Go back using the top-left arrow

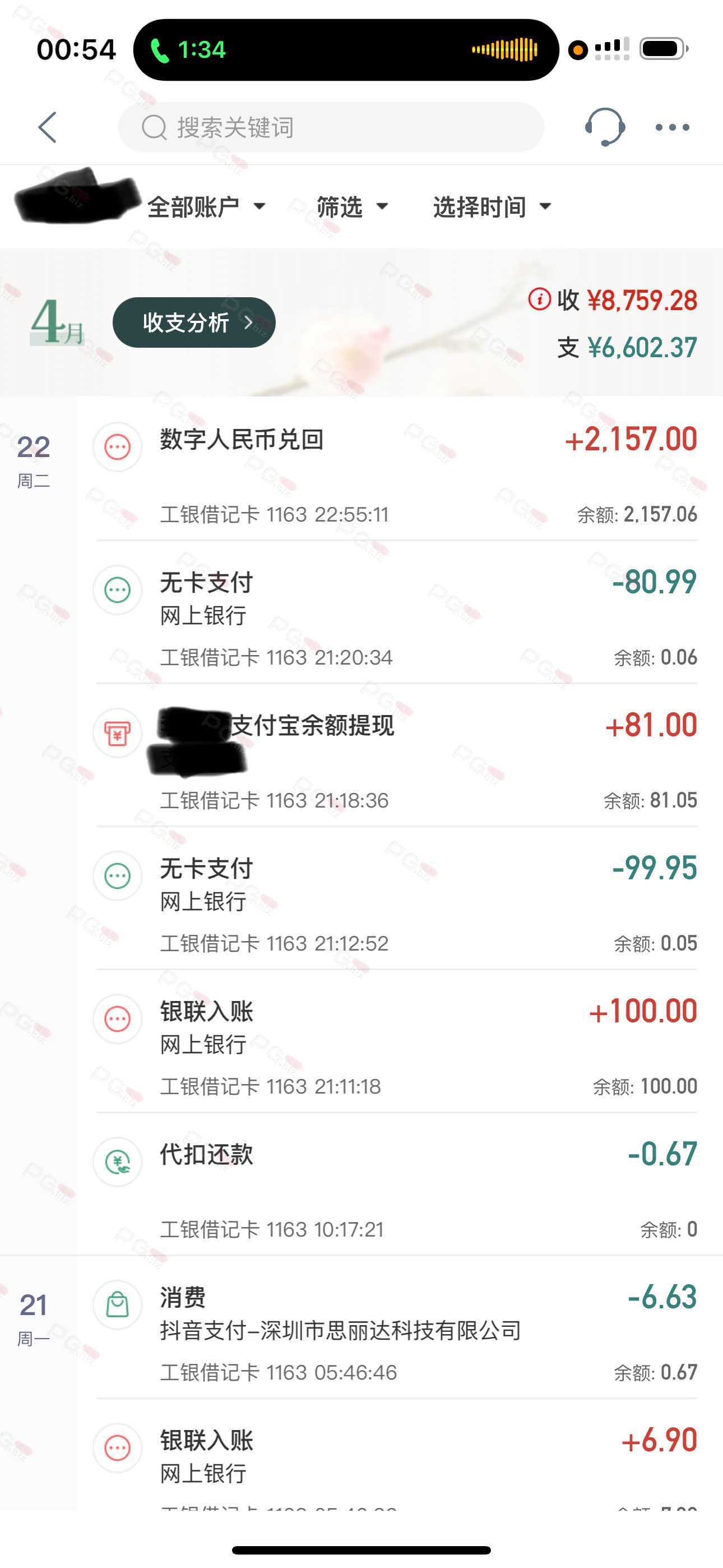48,127
